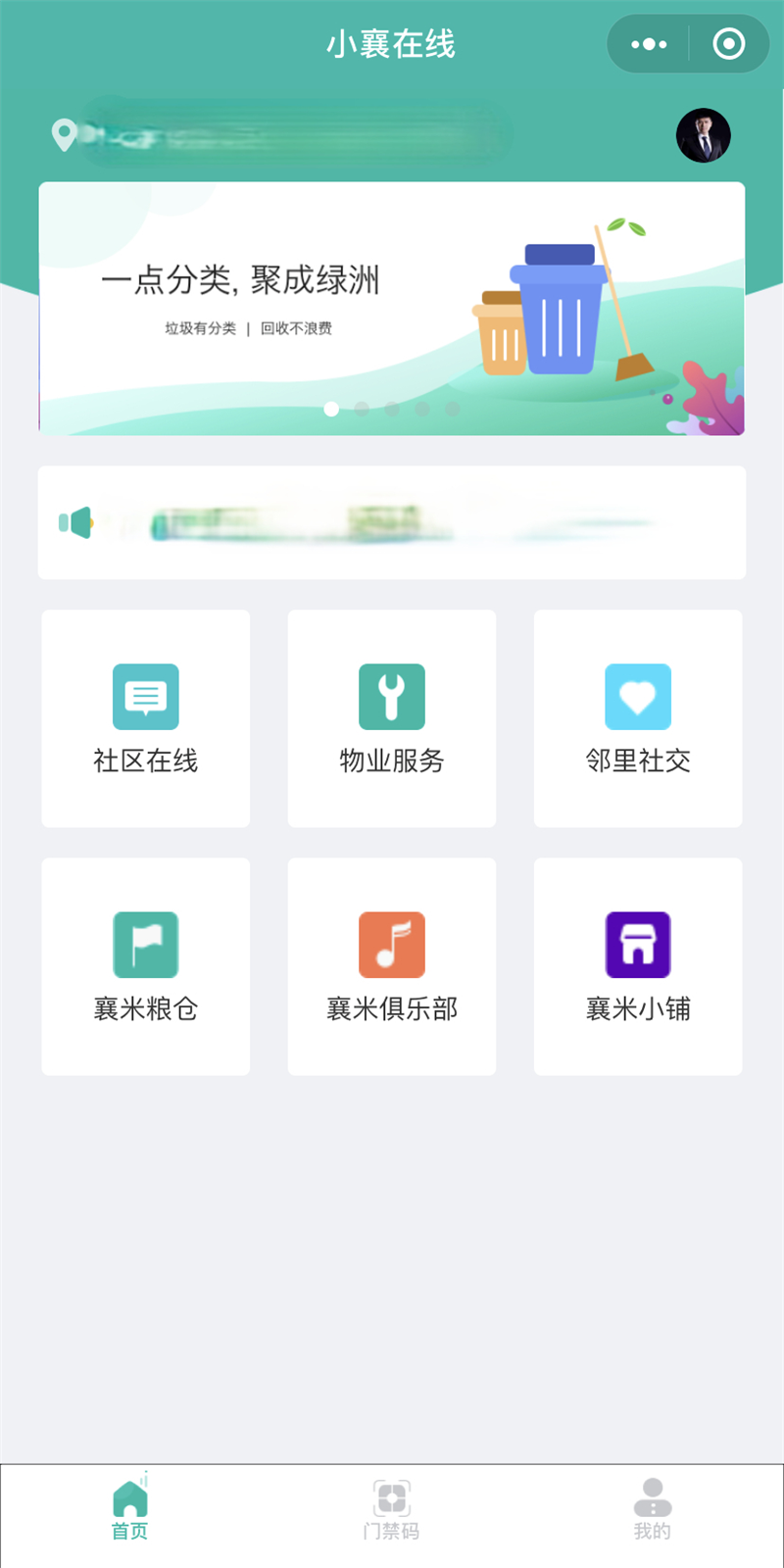Switch to the 门禁码 tab
784x1568 pixels.
point(391,1511)
